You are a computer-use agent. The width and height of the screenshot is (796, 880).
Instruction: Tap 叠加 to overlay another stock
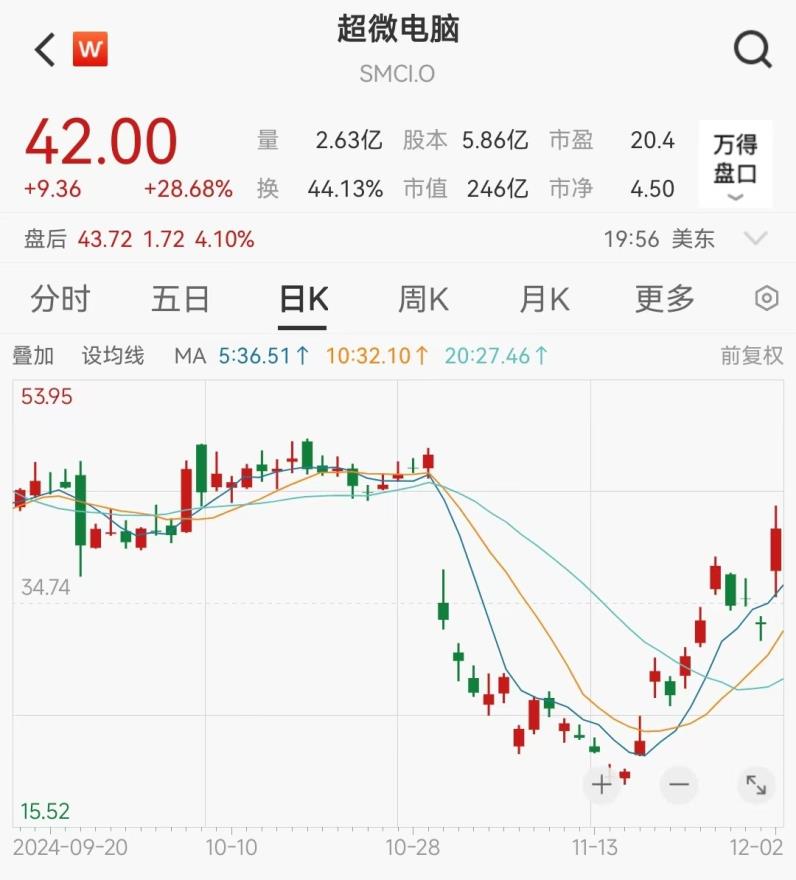[x=33, y=355]
